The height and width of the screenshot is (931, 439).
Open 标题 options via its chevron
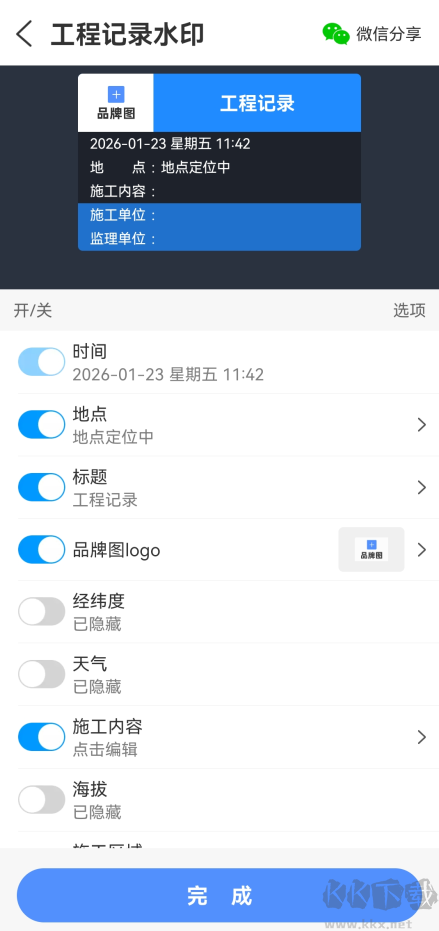click(422, 487)
